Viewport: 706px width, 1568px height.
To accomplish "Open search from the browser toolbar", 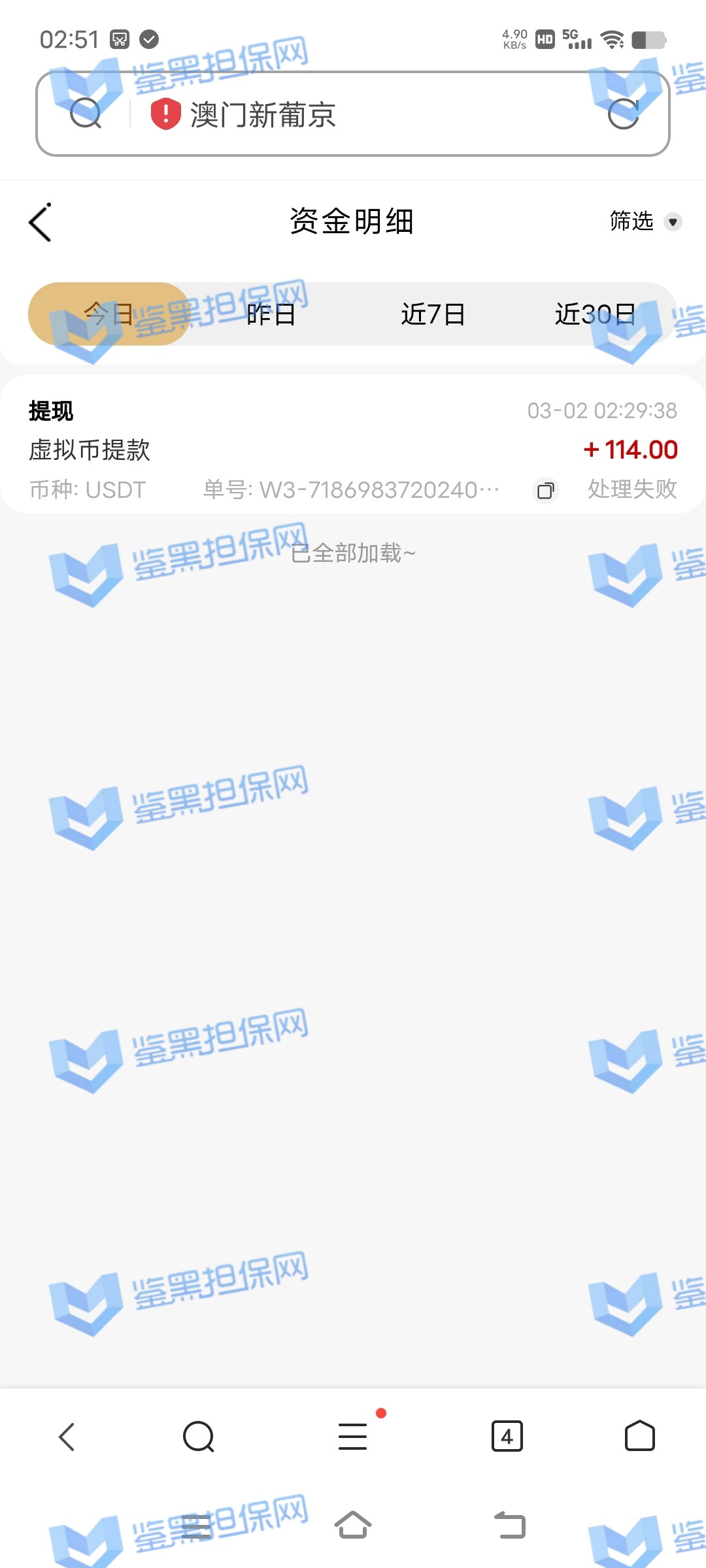I will click(x=199, y=1437).
